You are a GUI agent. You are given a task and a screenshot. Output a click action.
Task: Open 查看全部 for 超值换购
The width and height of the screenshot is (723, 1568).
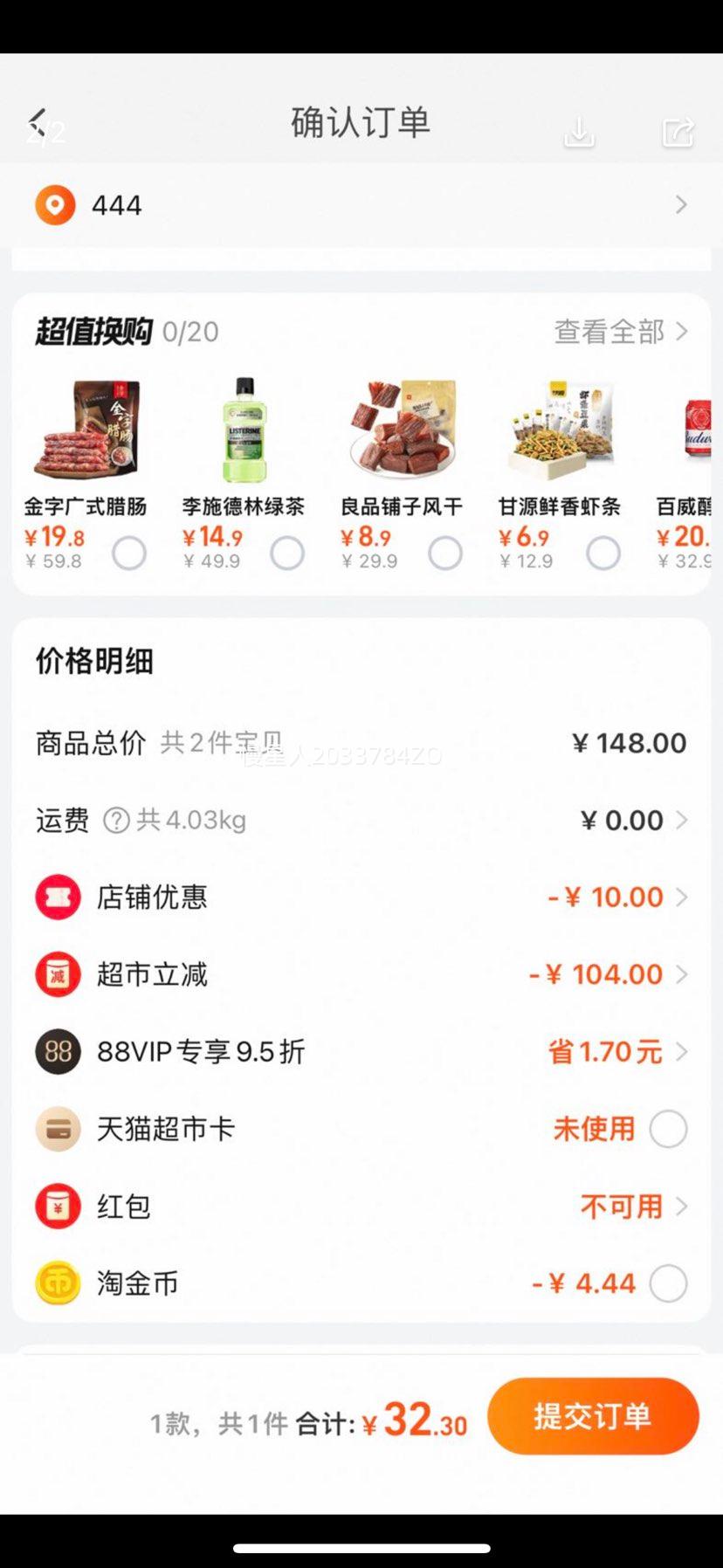(621, 332)
